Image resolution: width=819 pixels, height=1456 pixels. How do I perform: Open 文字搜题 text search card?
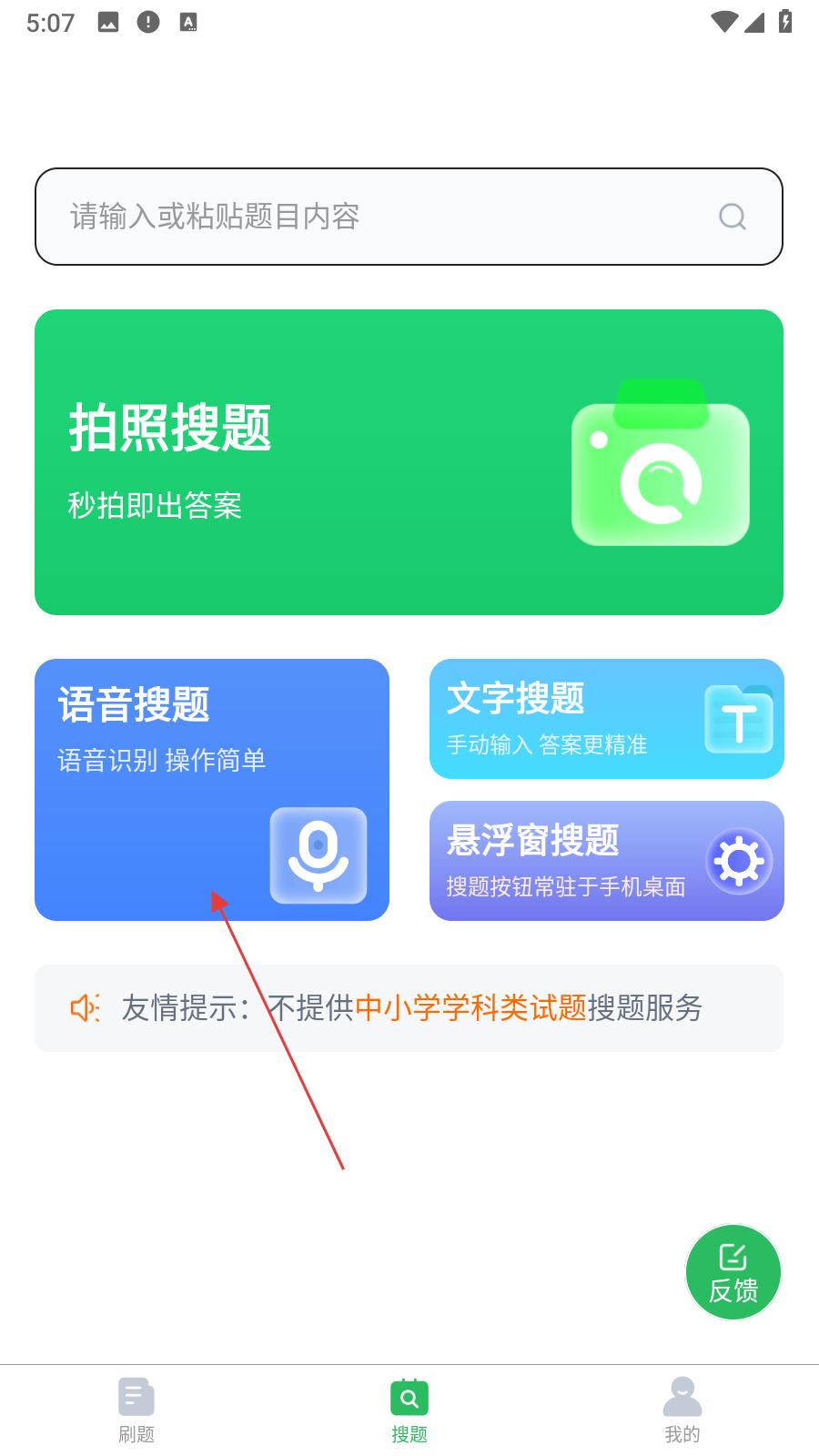607,719
